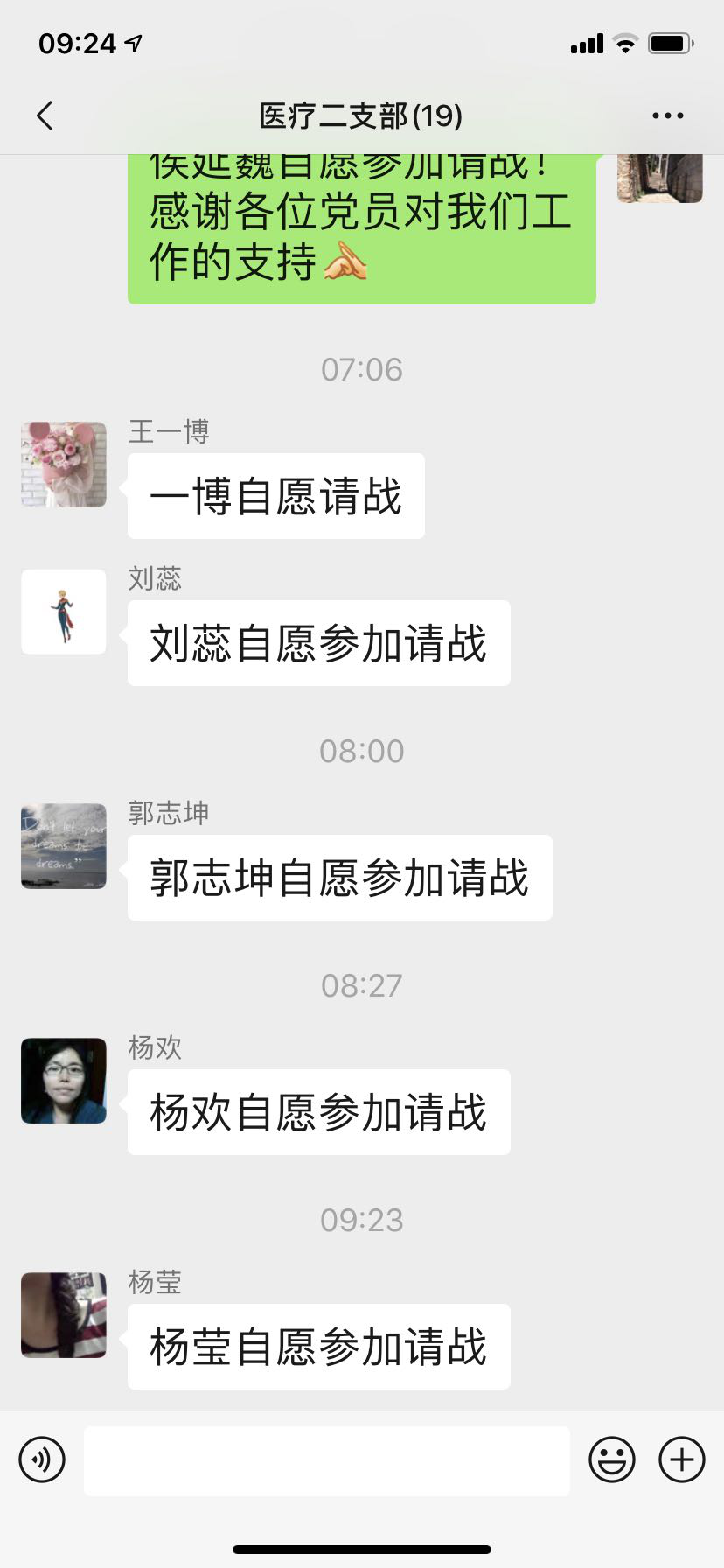Open 杨欢's avatar profile

point(64,1081)
